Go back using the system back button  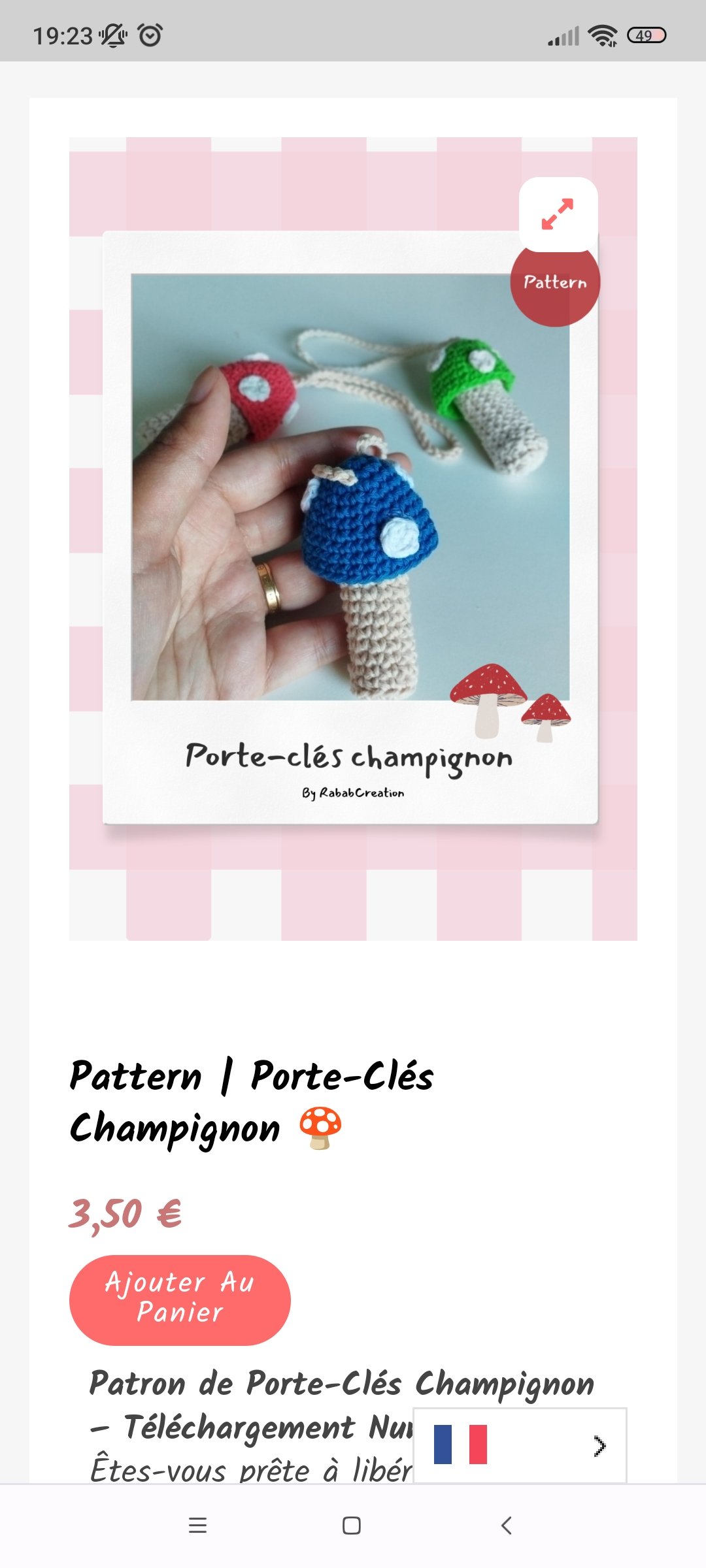(506, 1525)
